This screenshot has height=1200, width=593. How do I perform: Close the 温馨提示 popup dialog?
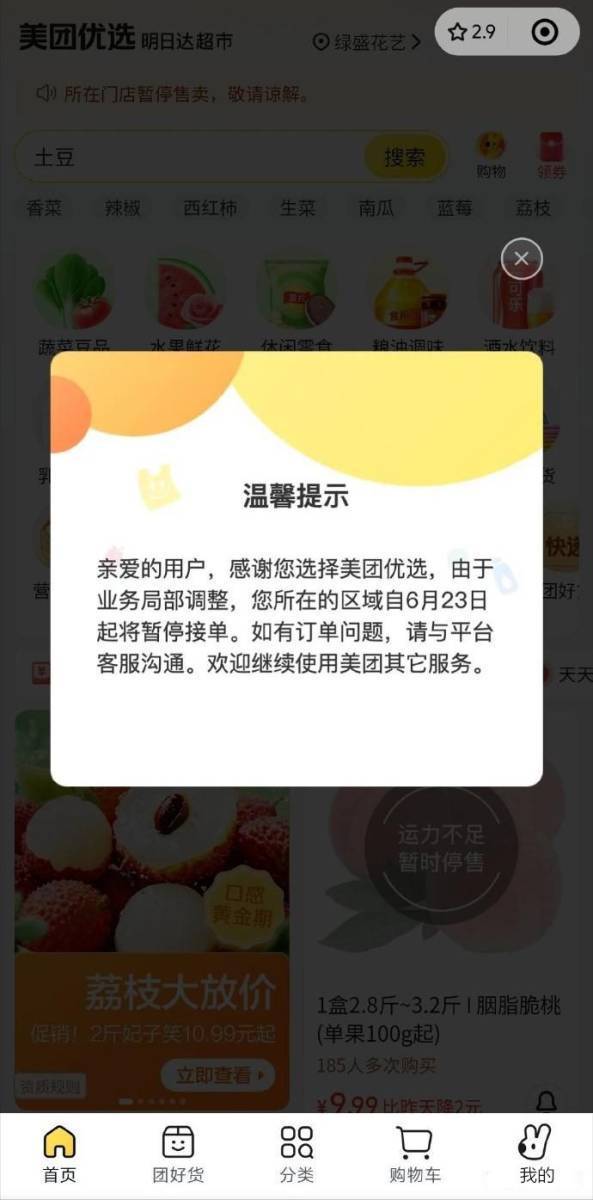(521, 259)
